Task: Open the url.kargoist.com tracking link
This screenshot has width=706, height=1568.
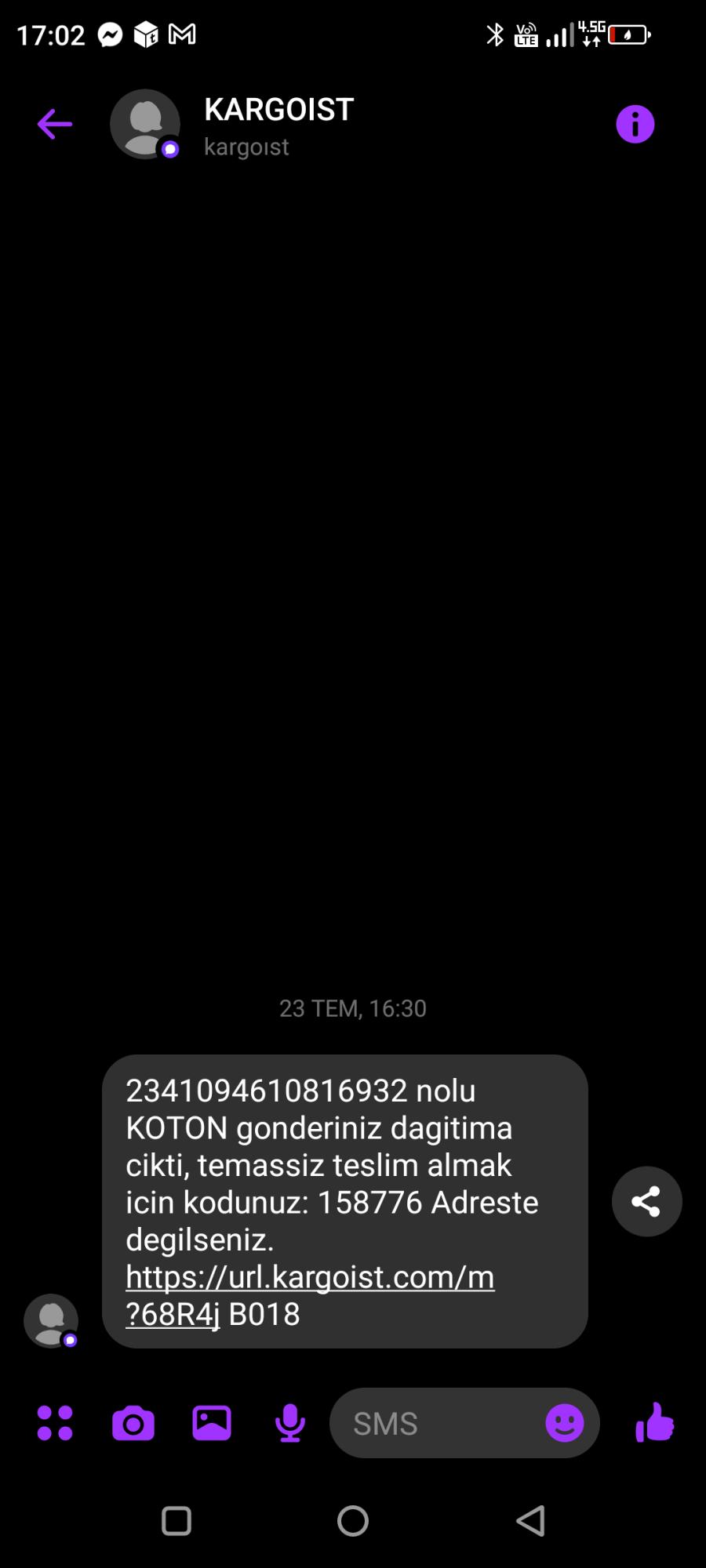Action: (310, 1277)
